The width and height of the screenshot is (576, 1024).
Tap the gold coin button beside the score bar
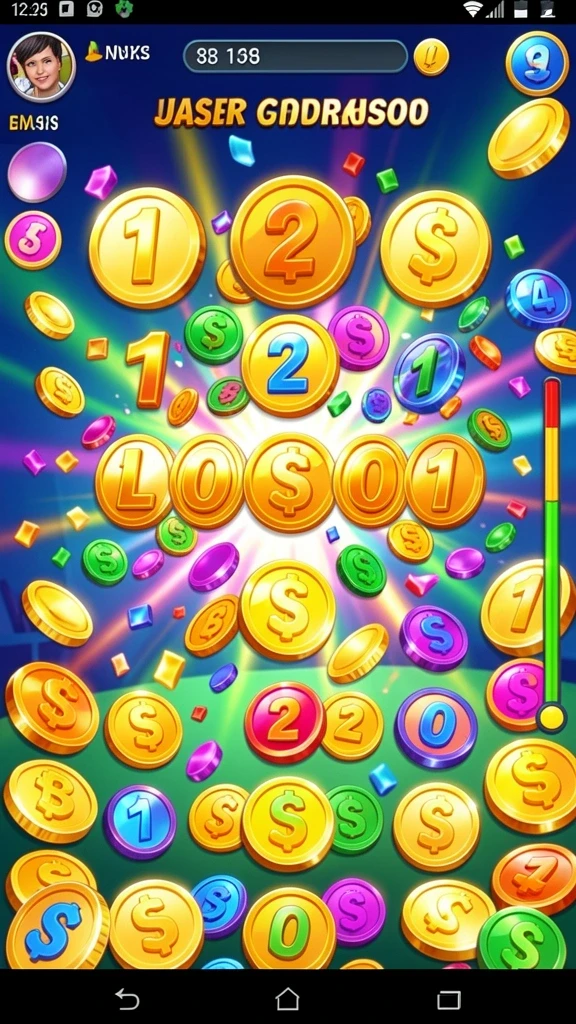pyautogui.click(x=432, y=57)
